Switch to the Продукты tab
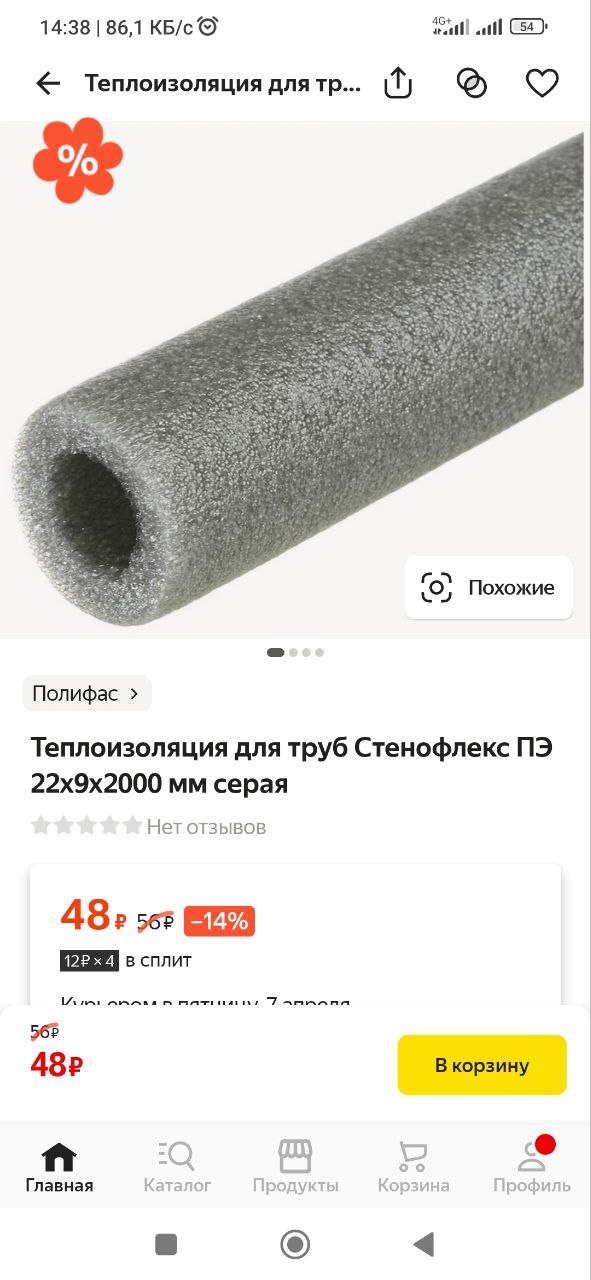 [x=295, y=1167]
